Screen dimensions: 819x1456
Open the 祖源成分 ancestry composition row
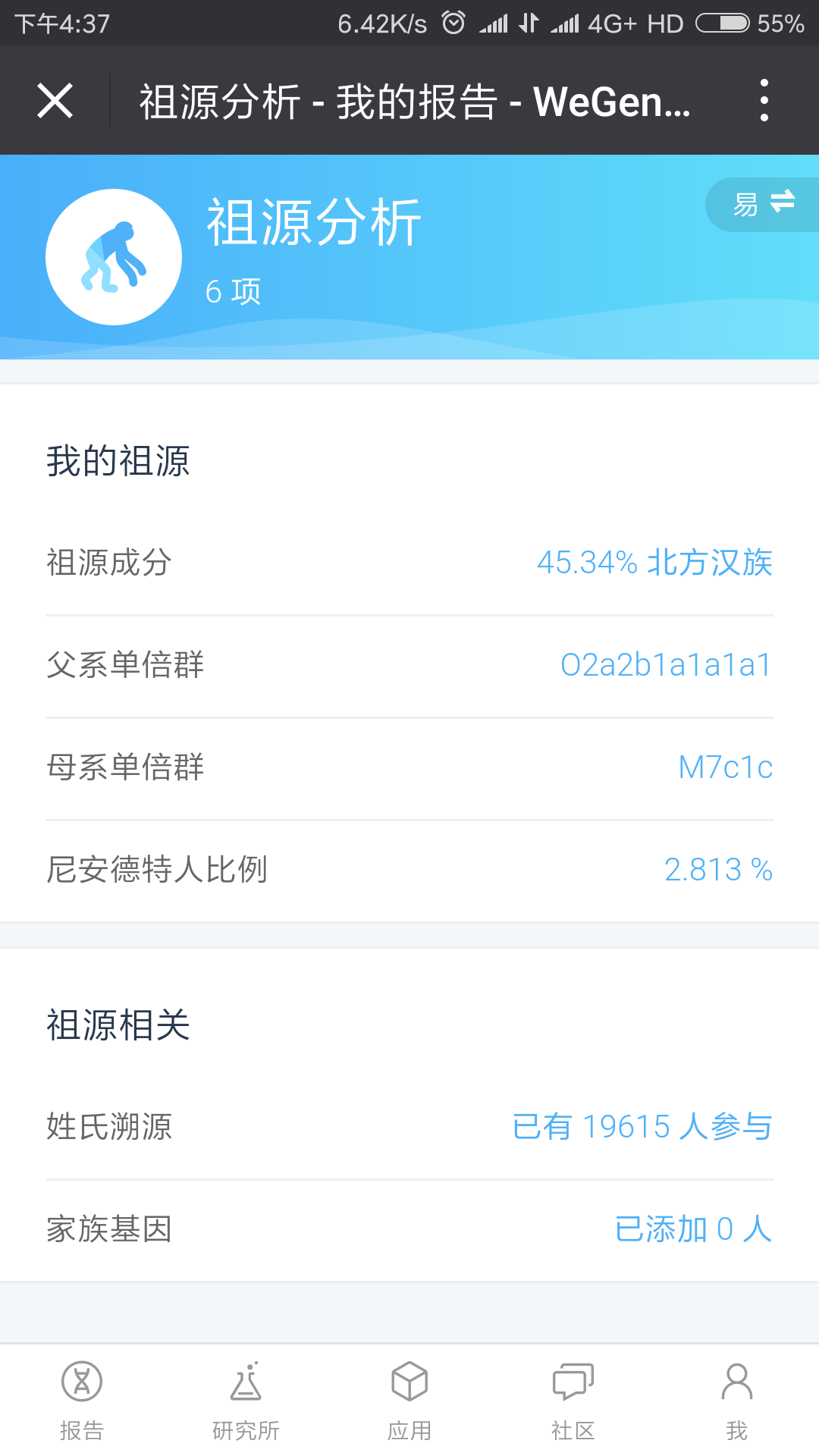point(409,563)
